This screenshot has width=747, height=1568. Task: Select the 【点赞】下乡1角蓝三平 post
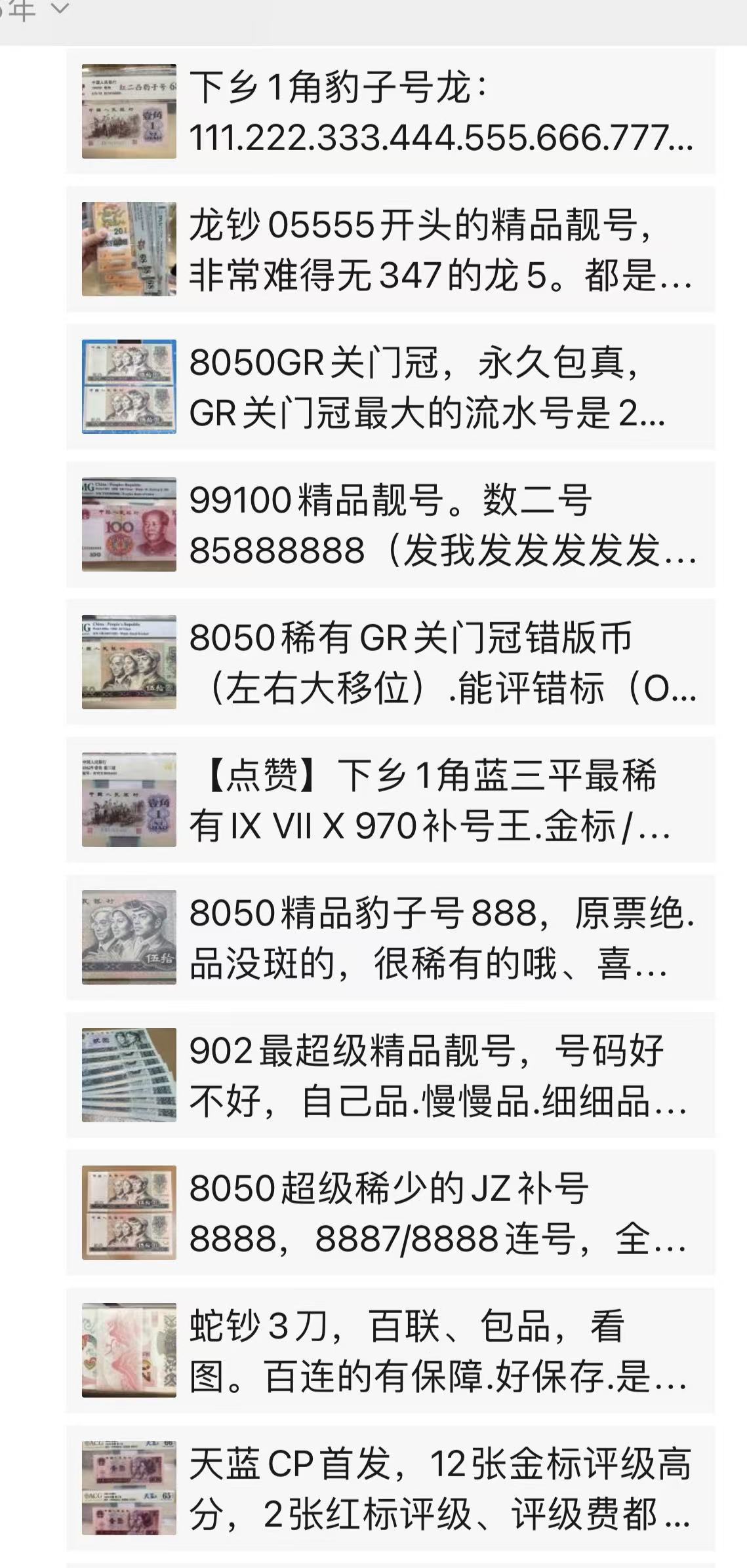390,800
